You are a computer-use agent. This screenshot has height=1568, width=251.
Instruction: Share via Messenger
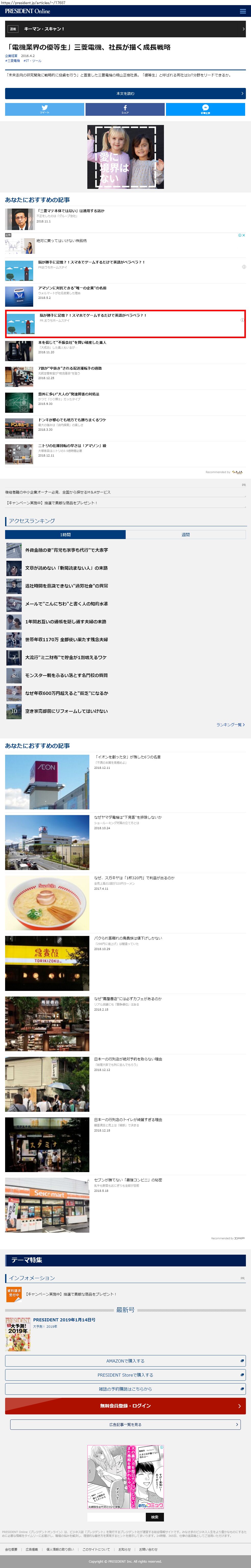pos(205,109)
